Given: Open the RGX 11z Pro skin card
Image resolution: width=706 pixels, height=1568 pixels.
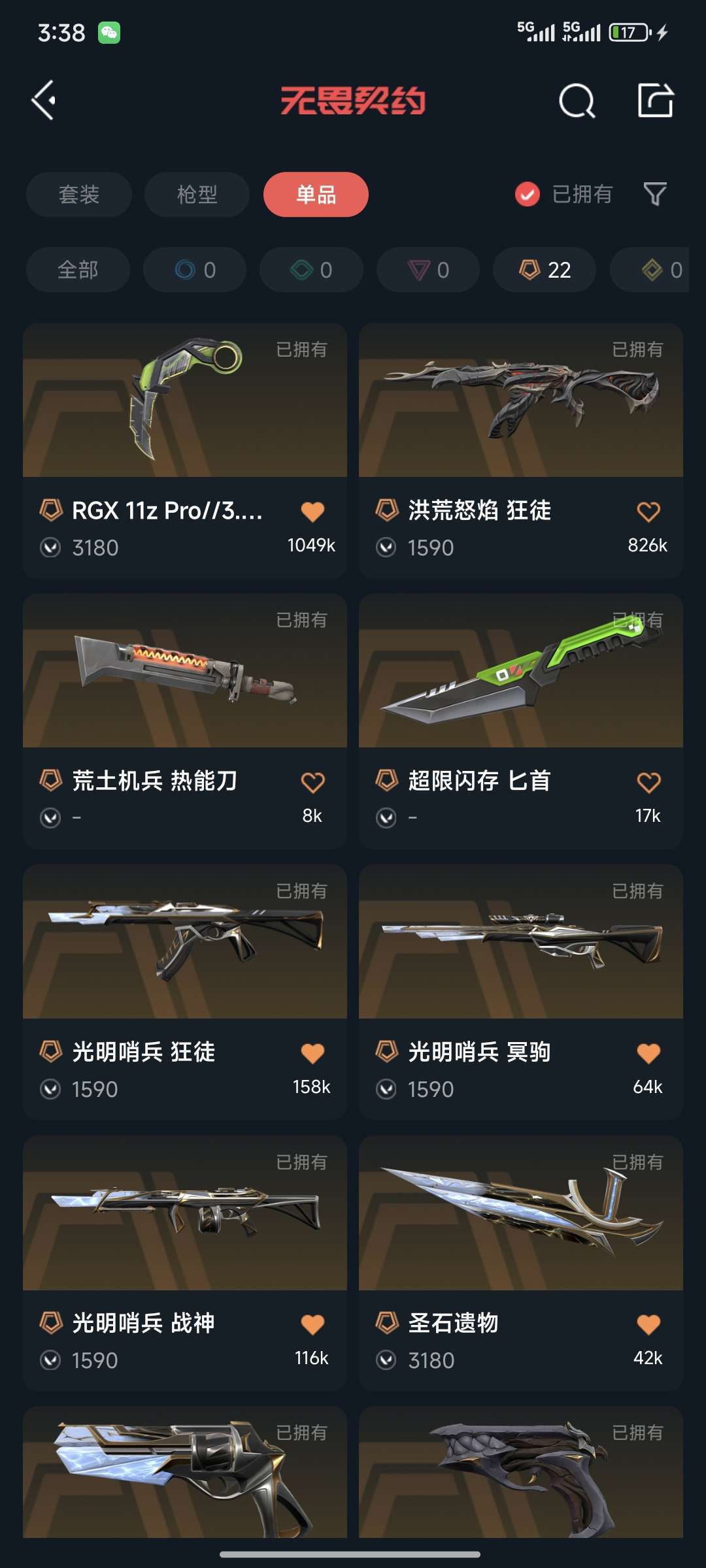Looking at the screenshot, I should click(185, 450).
